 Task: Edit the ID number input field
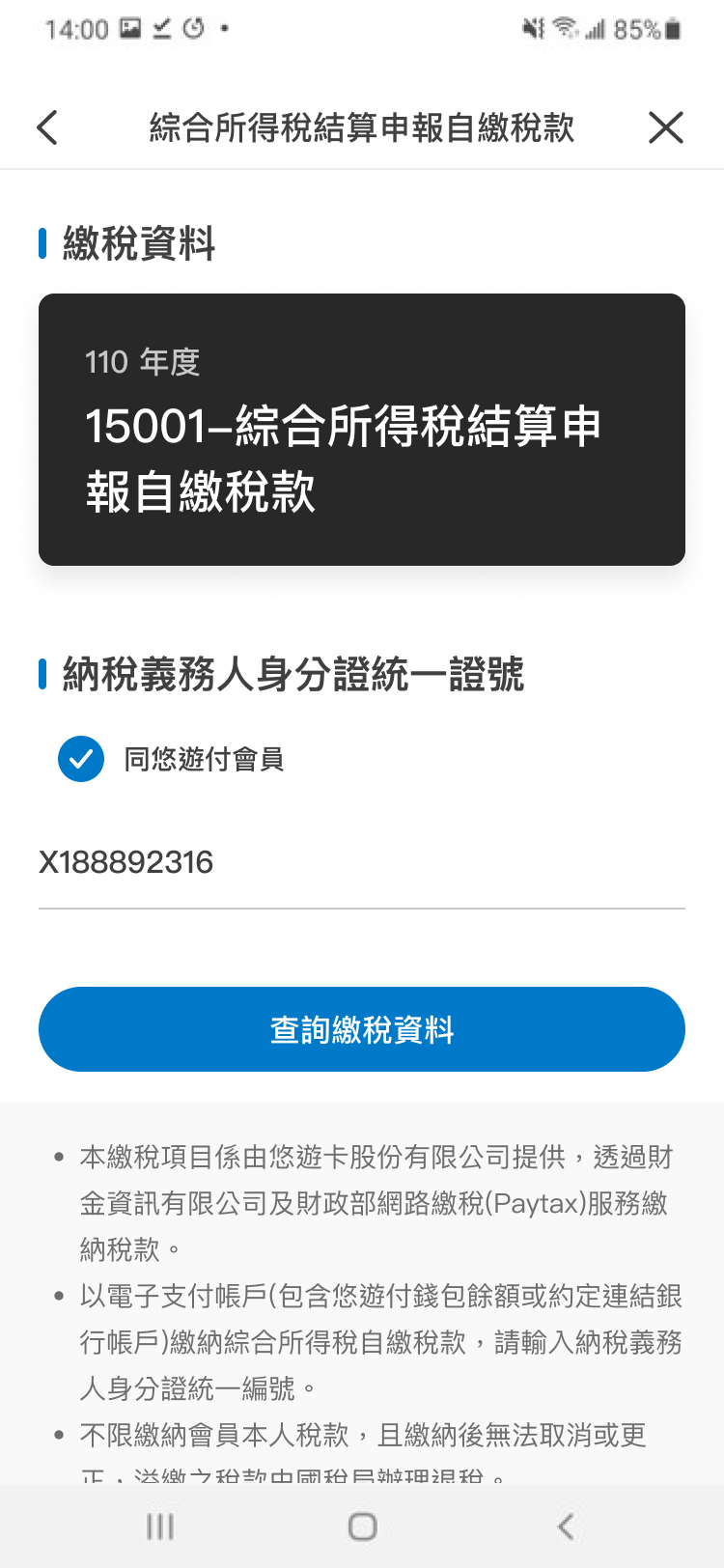[361, 862]
